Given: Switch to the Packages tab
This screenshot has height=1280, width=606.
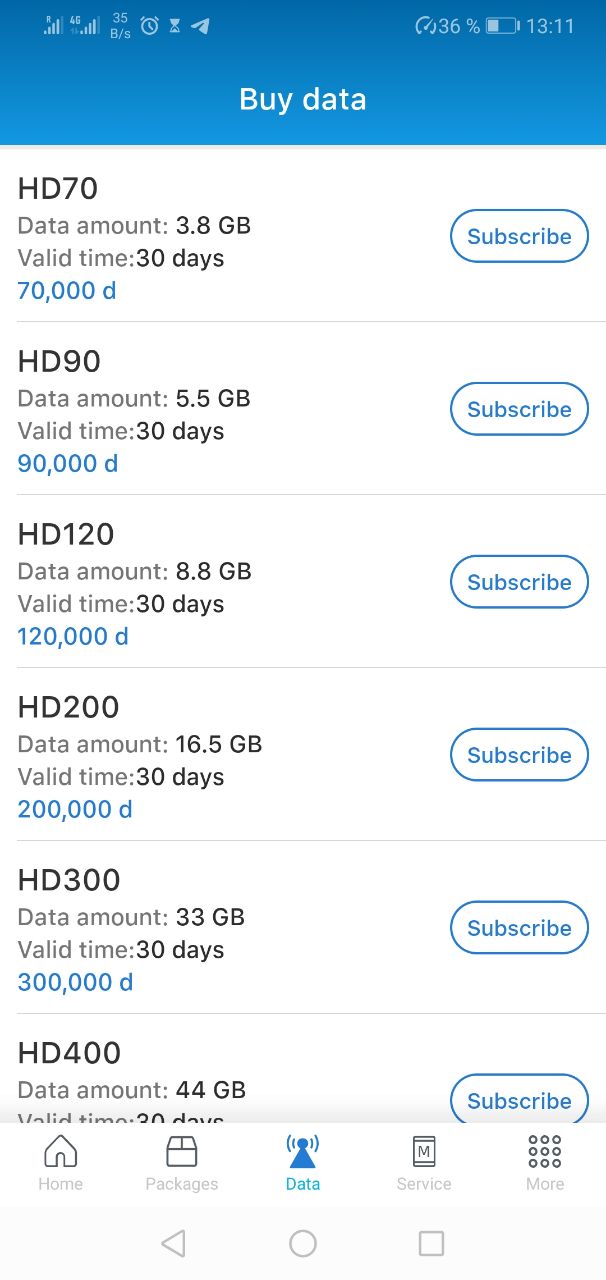Looking at the screenshot, I should point(181,1163).
